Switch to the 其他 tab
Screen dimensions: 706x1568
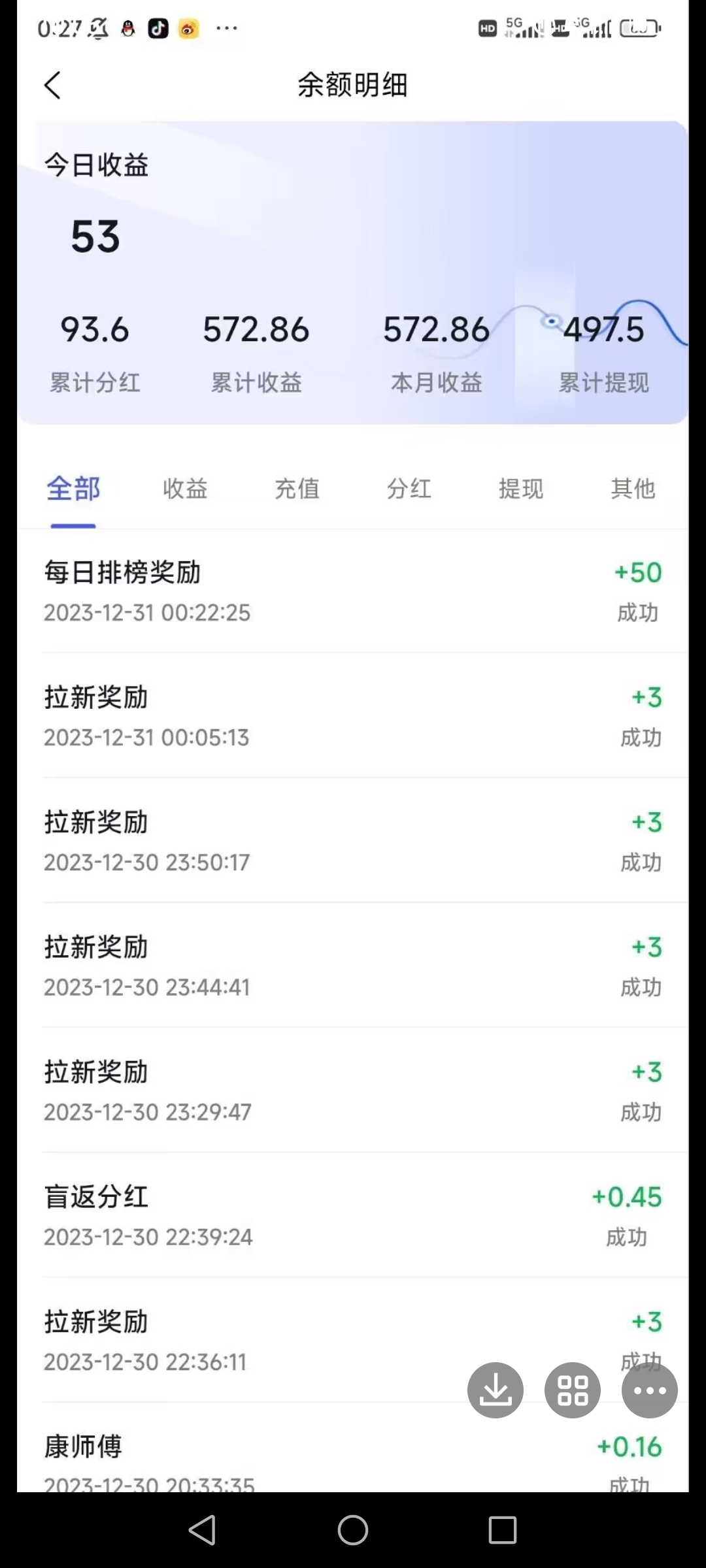click(633, 489)
